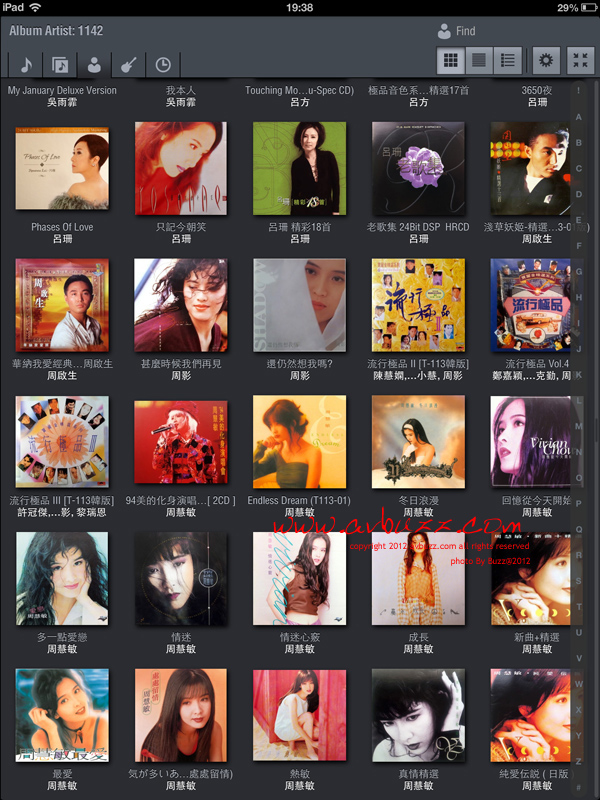The height and width of the screenshot is (800, 600).
Task: Switch to the compact list view
Action: pyautogui.click(x=479, y=60)
